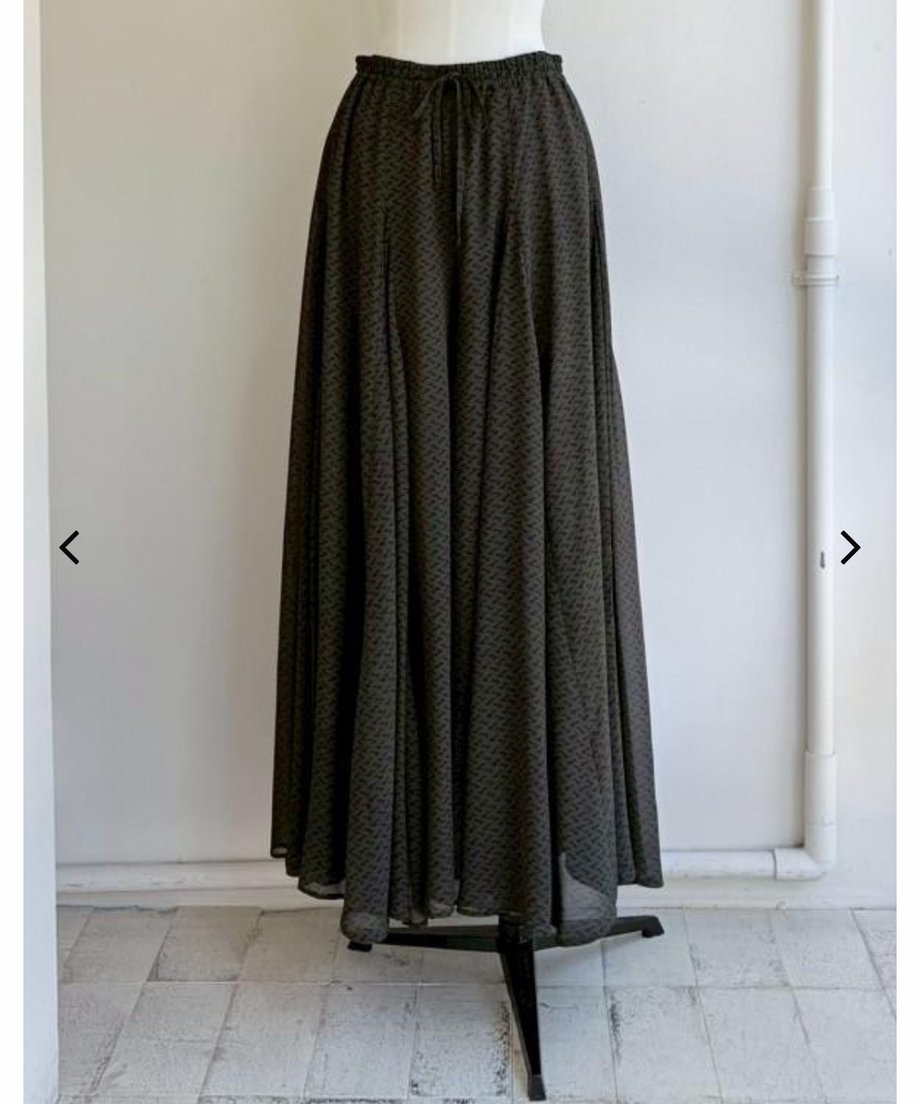This screenshot has width=920, height=1104.
Task: Go to the next product image
Action: pos(850,548)
